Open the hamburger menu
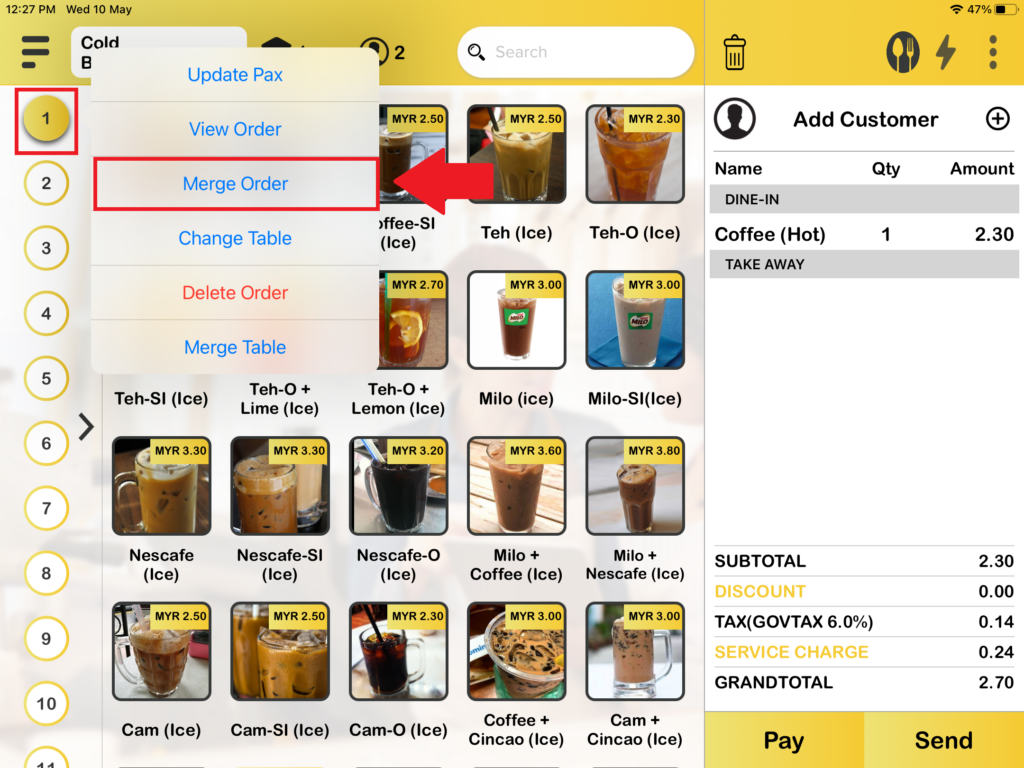The image size is (1024, 768). tap(35, 52)
